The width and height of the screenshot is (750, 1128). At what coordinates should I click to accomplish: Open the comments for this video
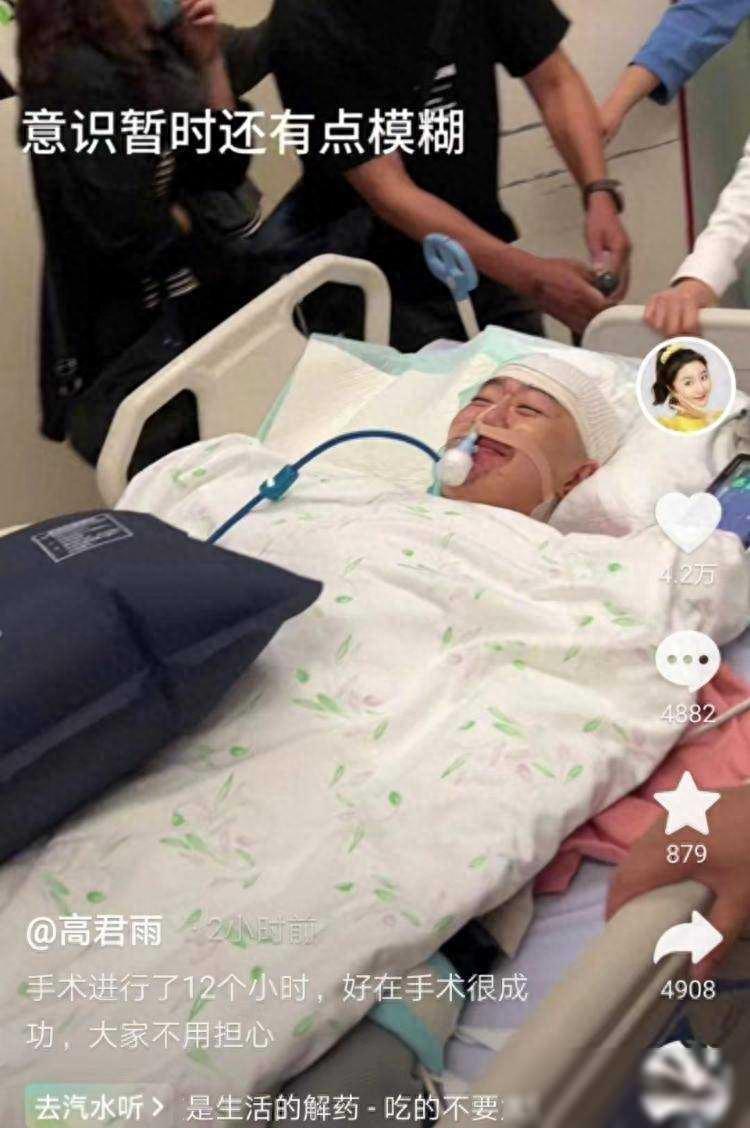click(688, 661)
